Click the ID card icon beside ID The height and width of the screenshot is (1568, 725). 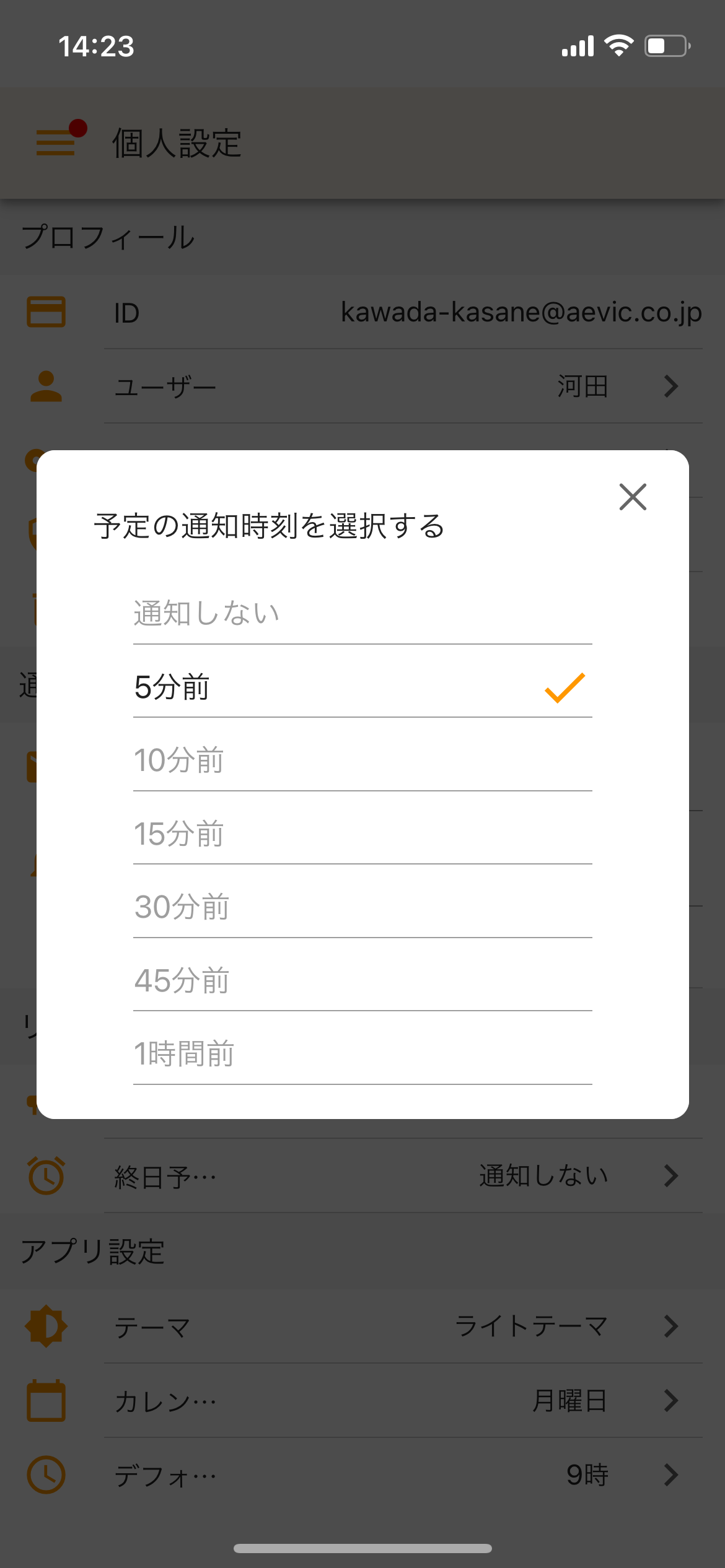(x=45, y=313)
